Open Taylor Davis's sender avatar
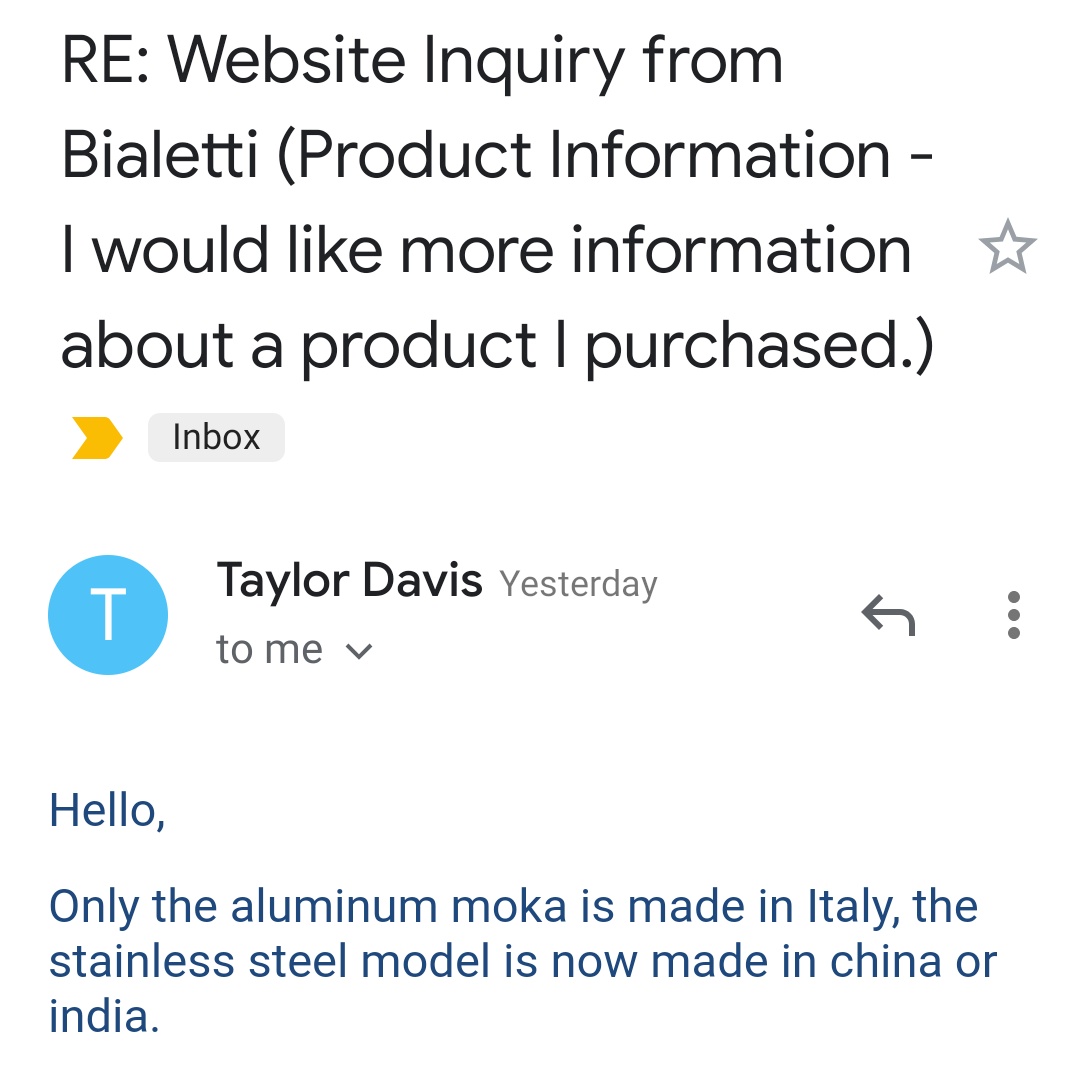The image size is (1080, 1089). [108, 615]
